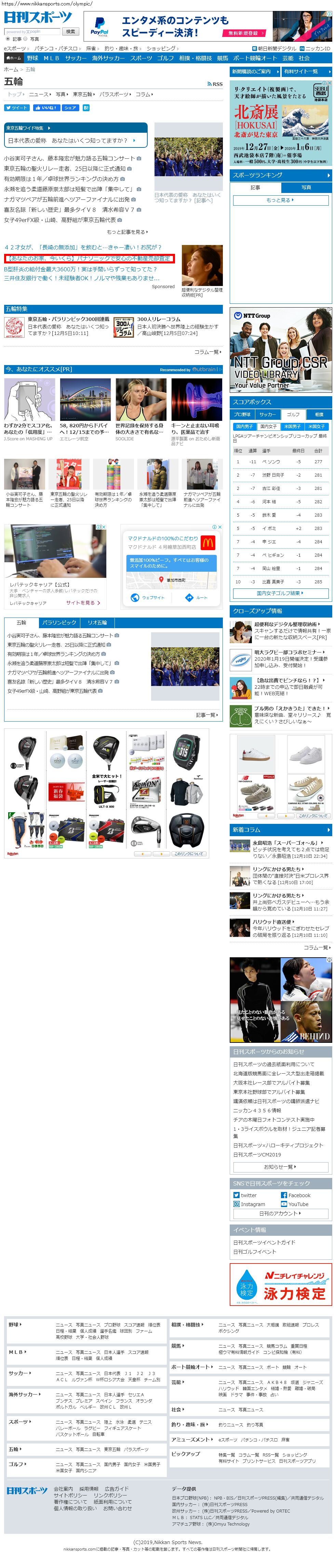View 国内女子ゴルフ結果 full results
Screen dimensions: 336x1568
[x=280, y=593]
